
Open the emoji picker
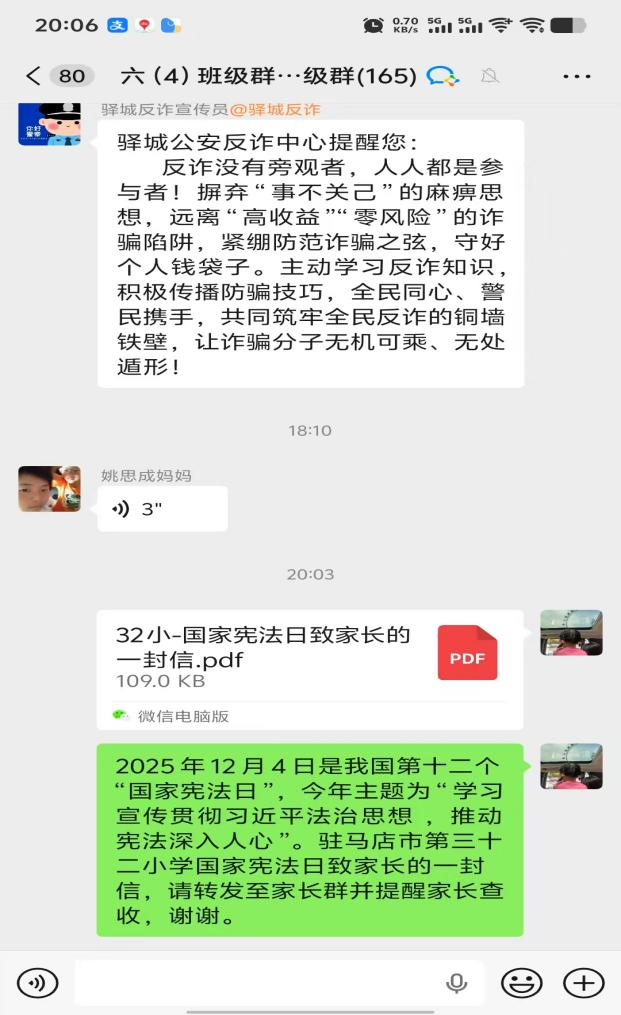[521, 983]
